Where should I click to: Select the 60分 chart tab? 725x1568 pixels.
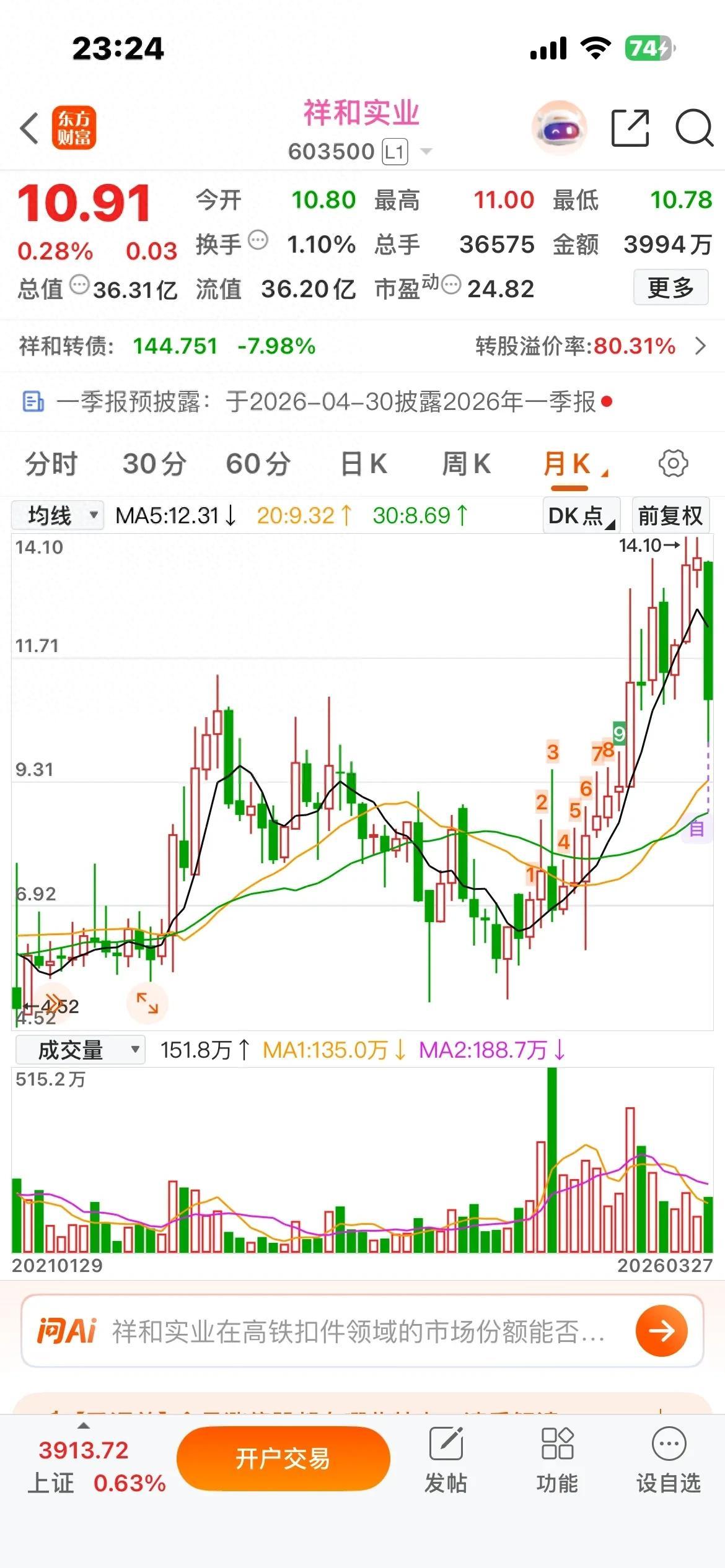click(258, 464)
